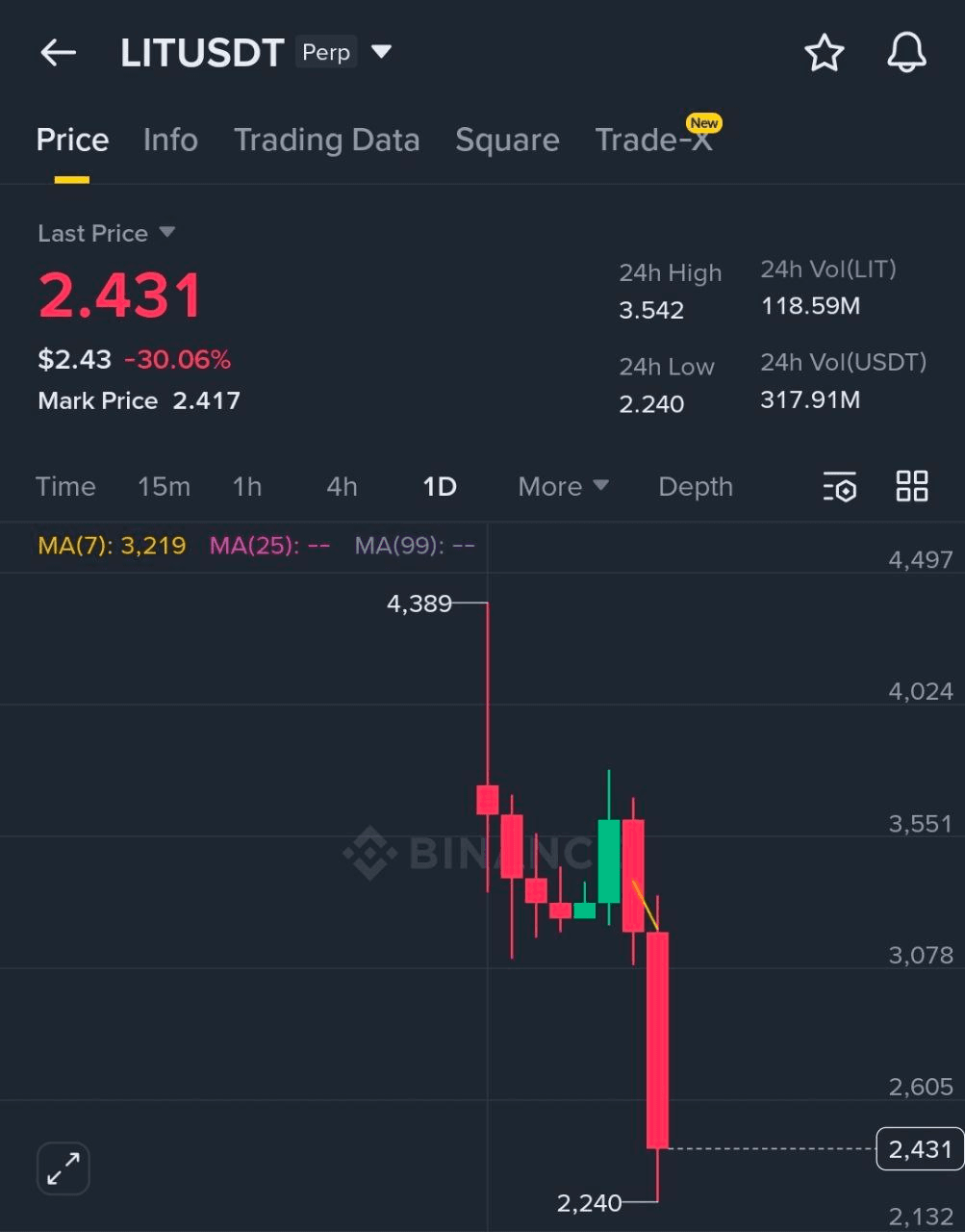
Task: Open the grid layout tools icon
Action: click(911, 487)
